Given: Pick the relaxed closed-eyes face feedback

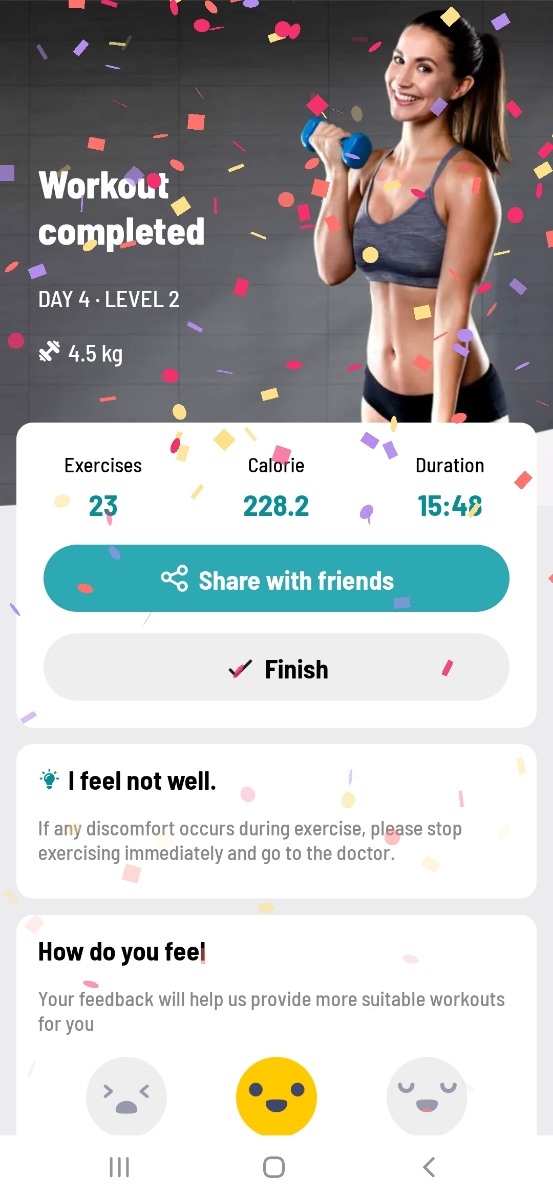Looking at the screenshot, I should click(427, 1097).
